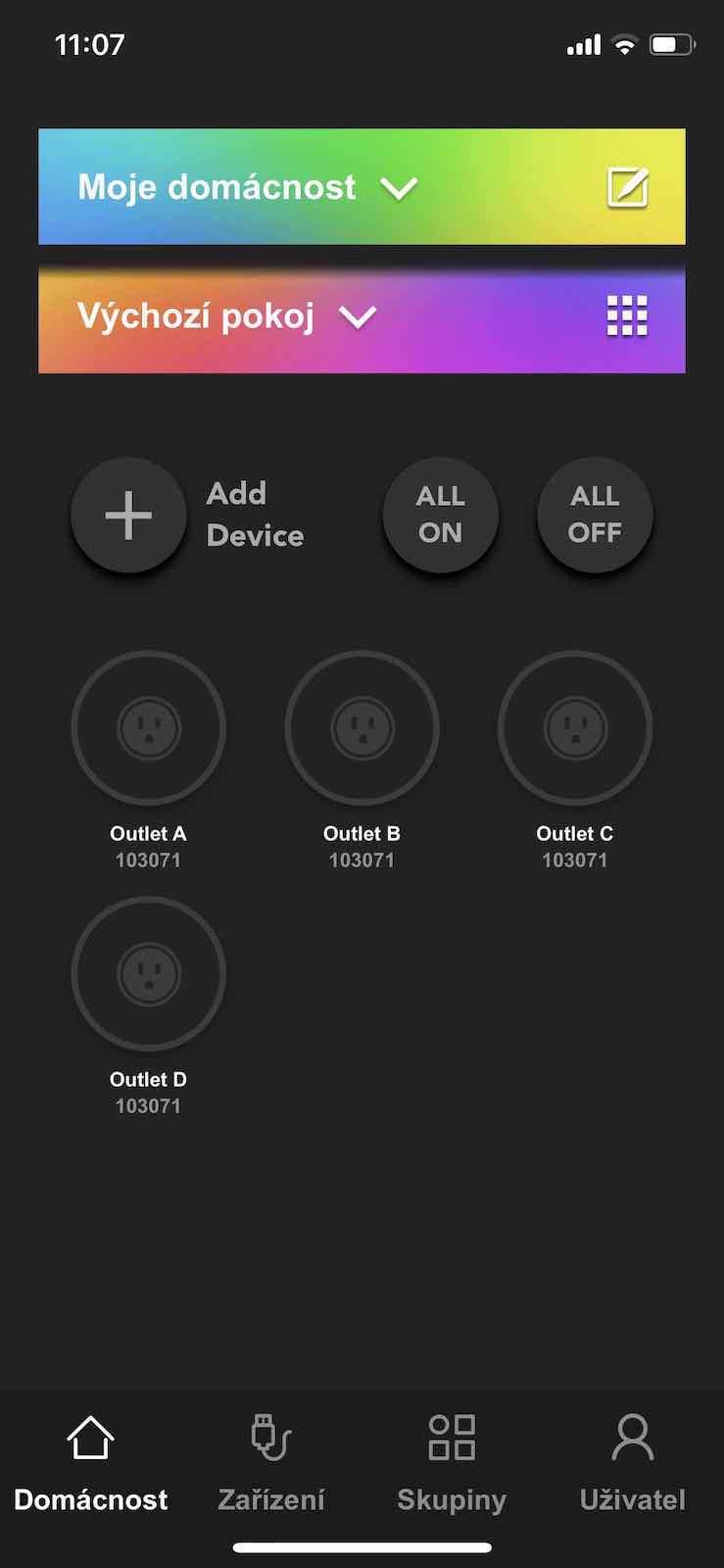Toggle Outlet C
This screenshot has width=724, height=1568.
click(575, 728)
